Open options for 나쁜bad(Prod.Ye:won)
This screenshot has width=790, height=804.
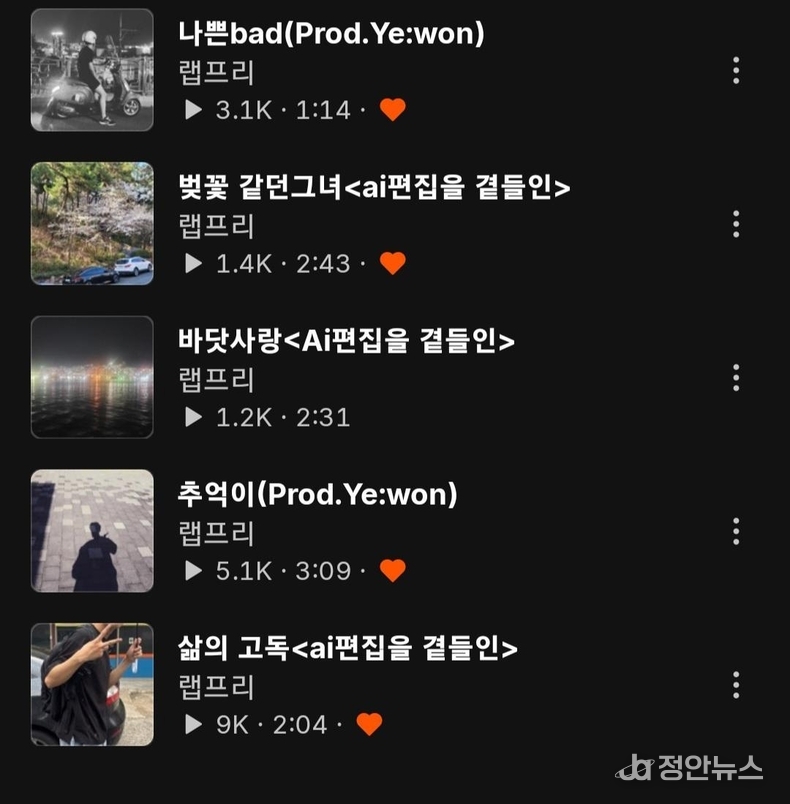736,70
